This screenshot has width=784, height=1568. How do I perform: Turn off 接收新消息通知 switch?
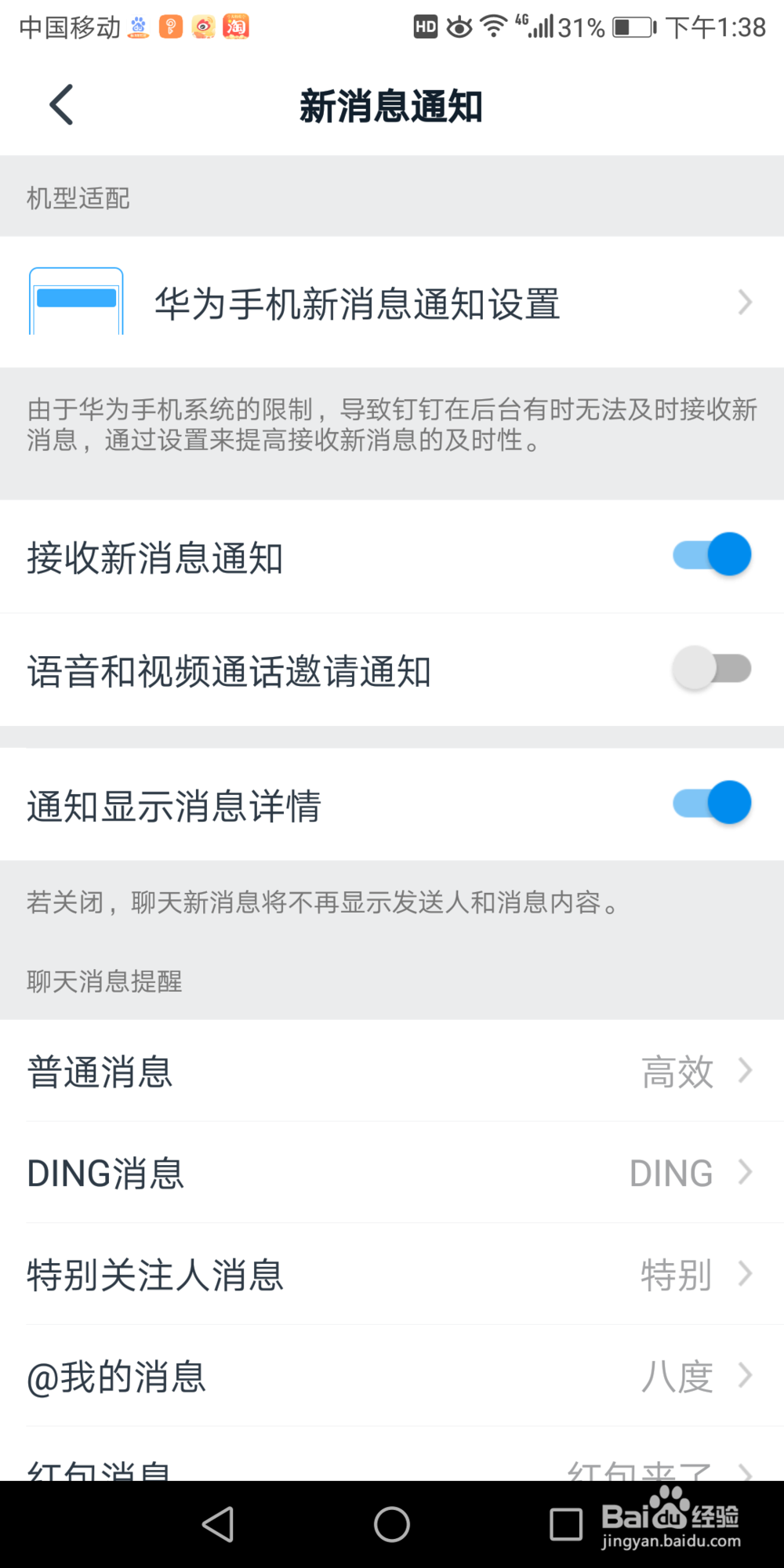pos(712,555)
